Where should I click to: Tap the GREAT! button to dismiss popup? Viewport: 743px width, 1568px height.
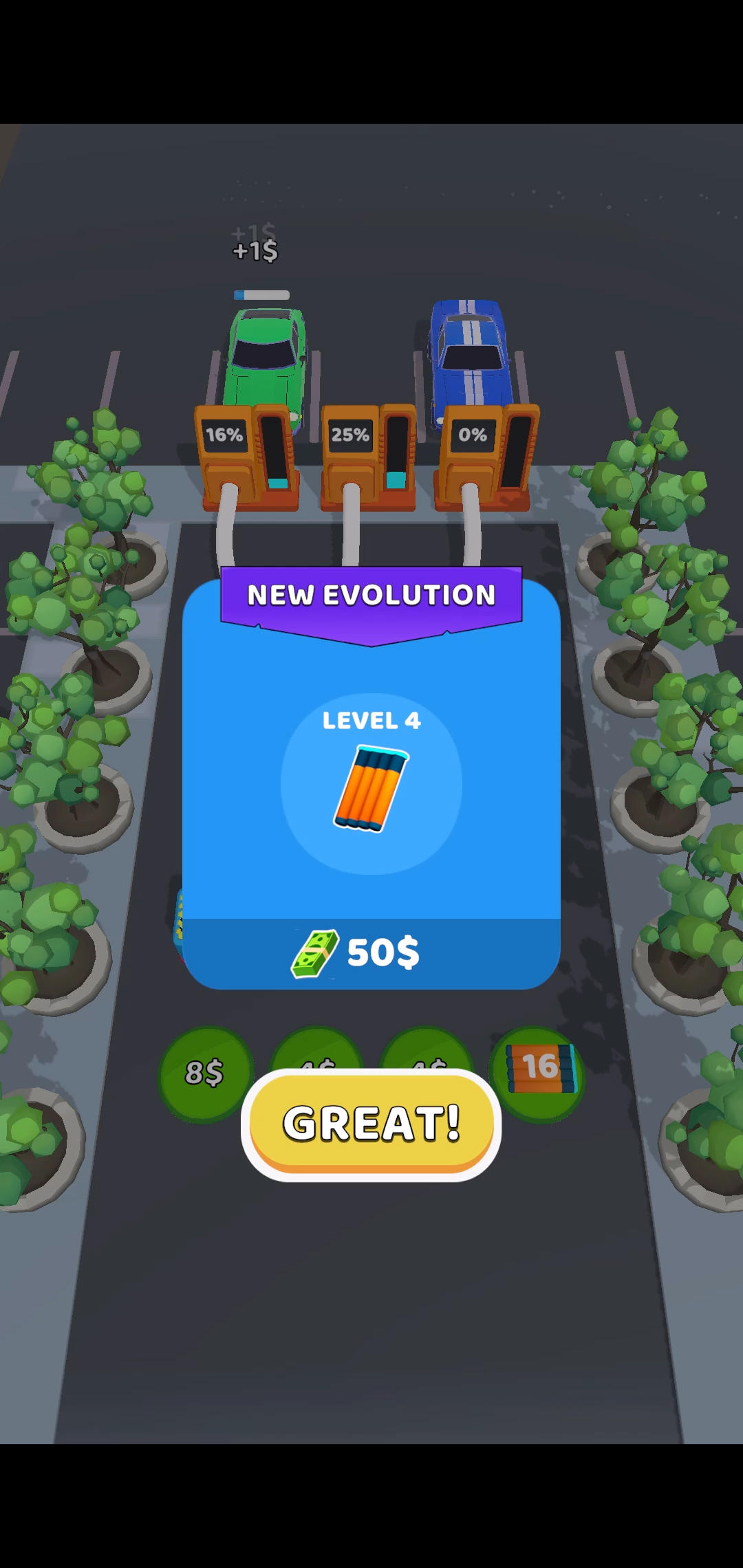(x=371, y=1124)
